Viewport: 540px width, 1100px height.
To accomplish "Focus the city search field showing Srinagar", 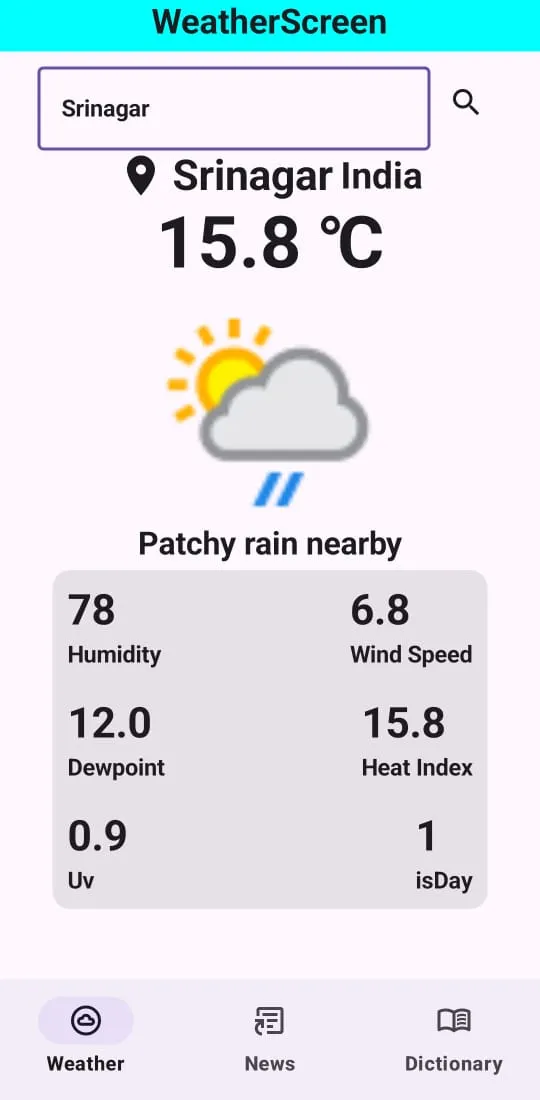I will tap(234, 108).
